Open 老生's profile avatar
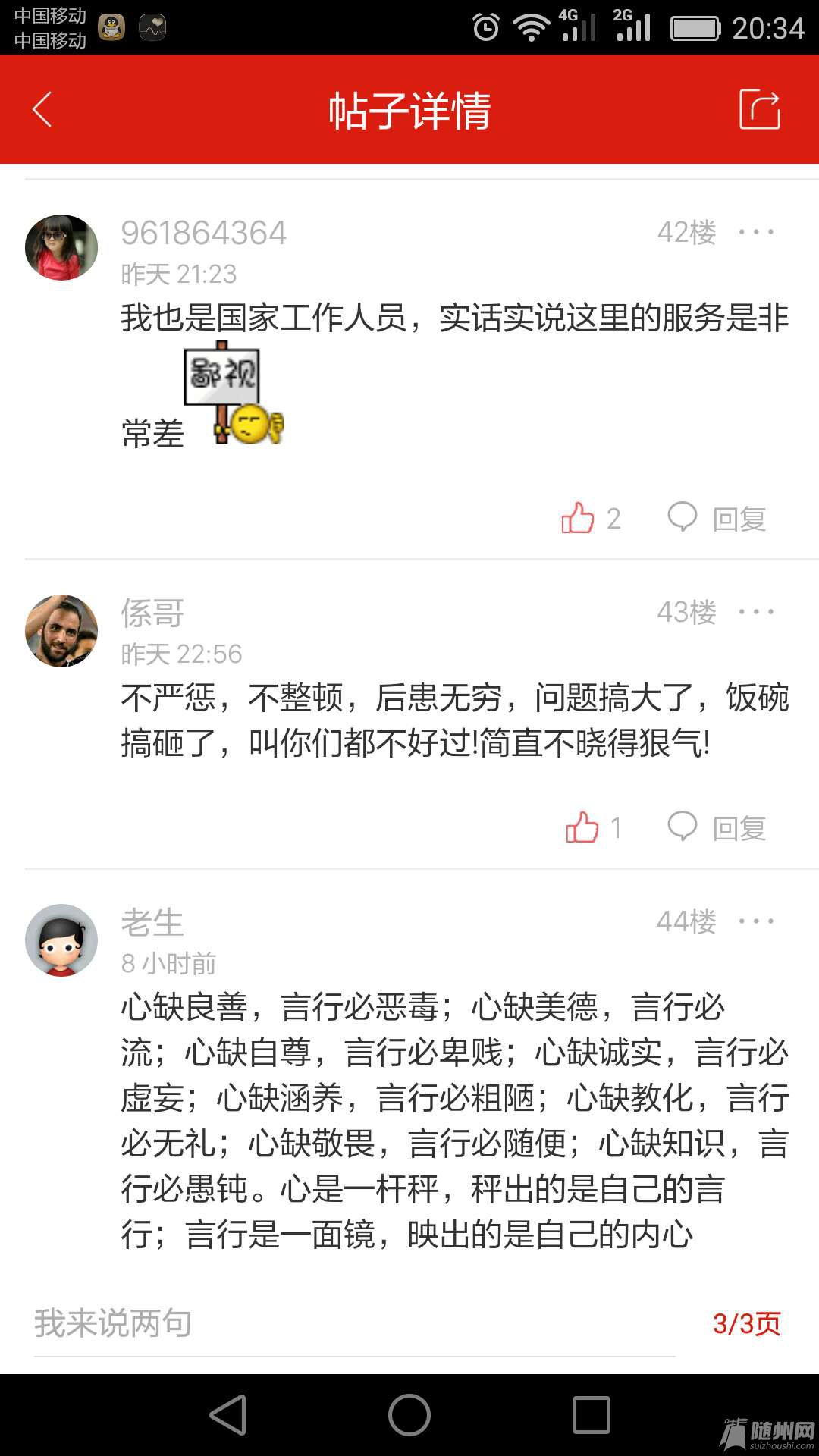This screenshot has height=1456, width=819. point(61,940)
